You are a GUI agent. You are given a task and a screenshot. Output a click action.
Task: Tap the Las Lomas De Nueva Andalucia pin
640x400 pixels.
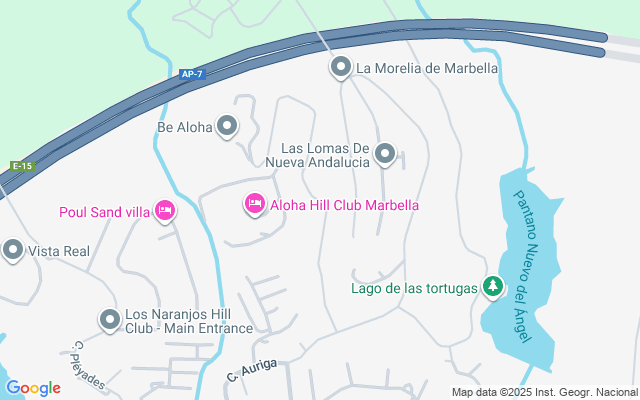(386, 155)
